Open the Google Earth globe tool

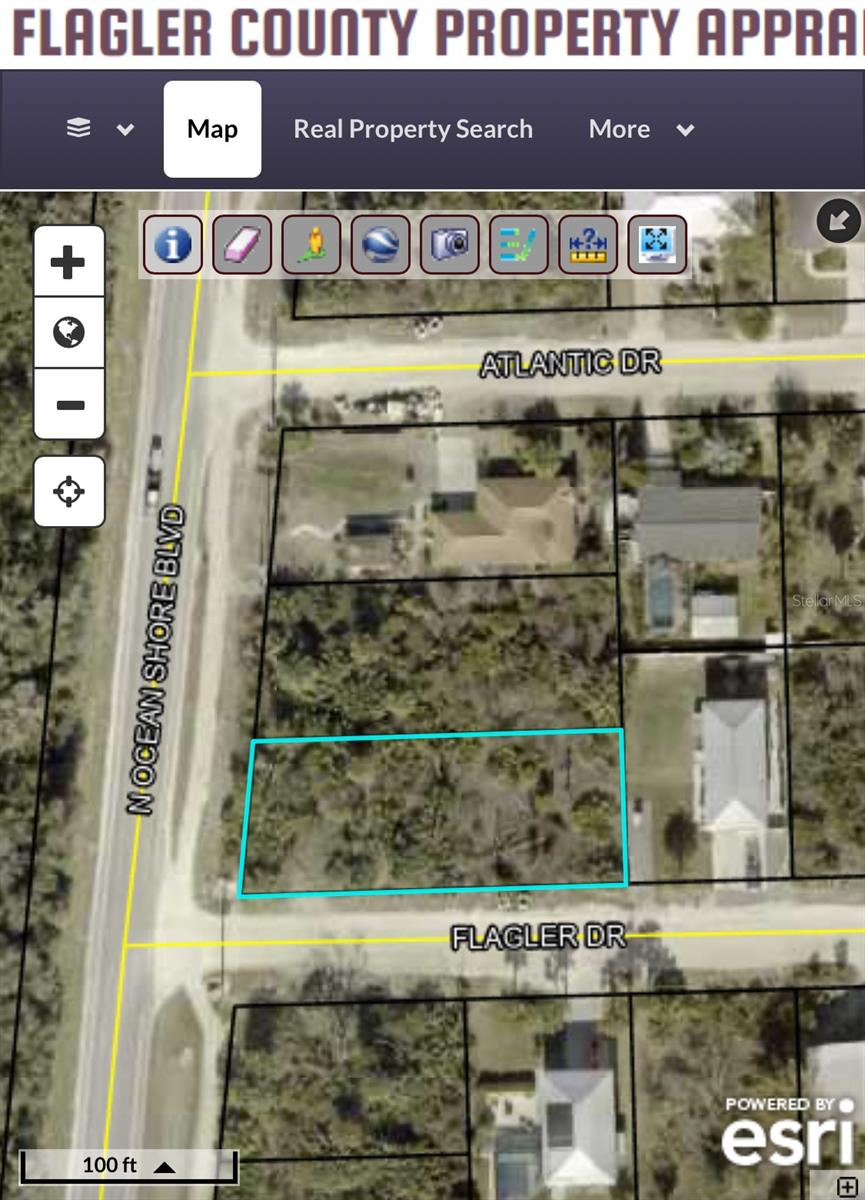(380, 244)
